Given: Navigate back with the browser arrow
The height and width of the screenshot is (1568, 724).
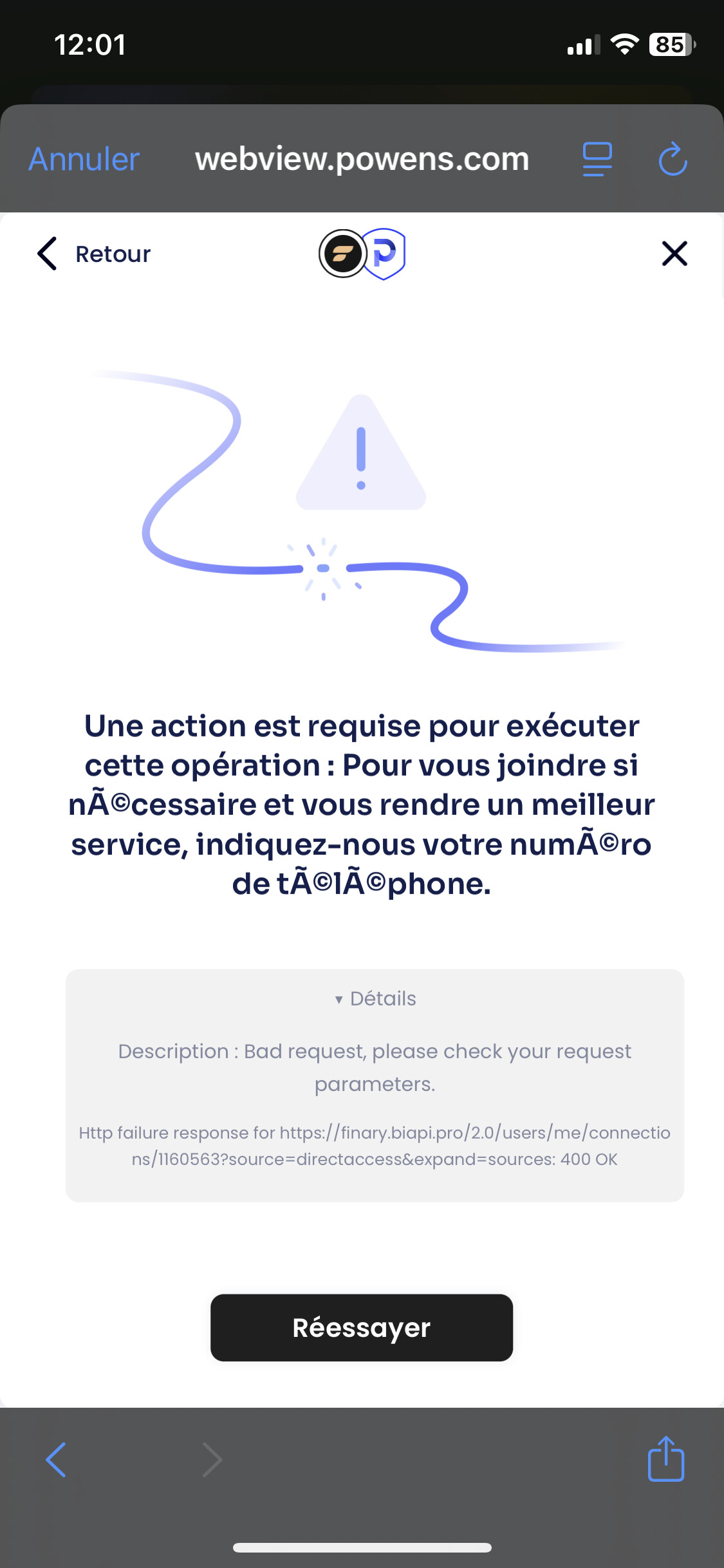Looking at the screenshot, I should click(57, 1459).
